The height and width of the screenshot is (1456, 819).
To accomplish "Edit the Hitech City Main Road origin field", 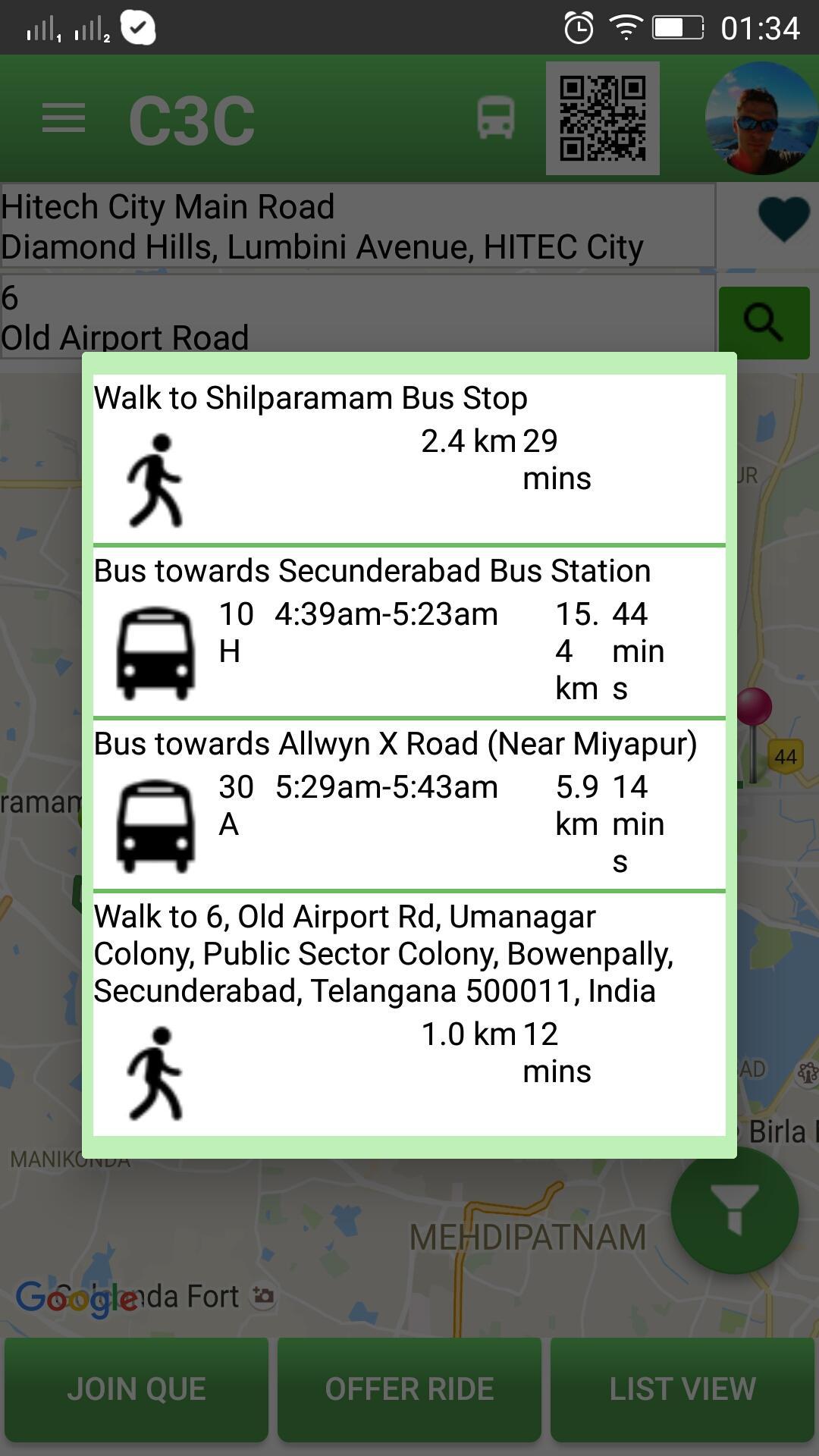I will (x=356, y=226).
